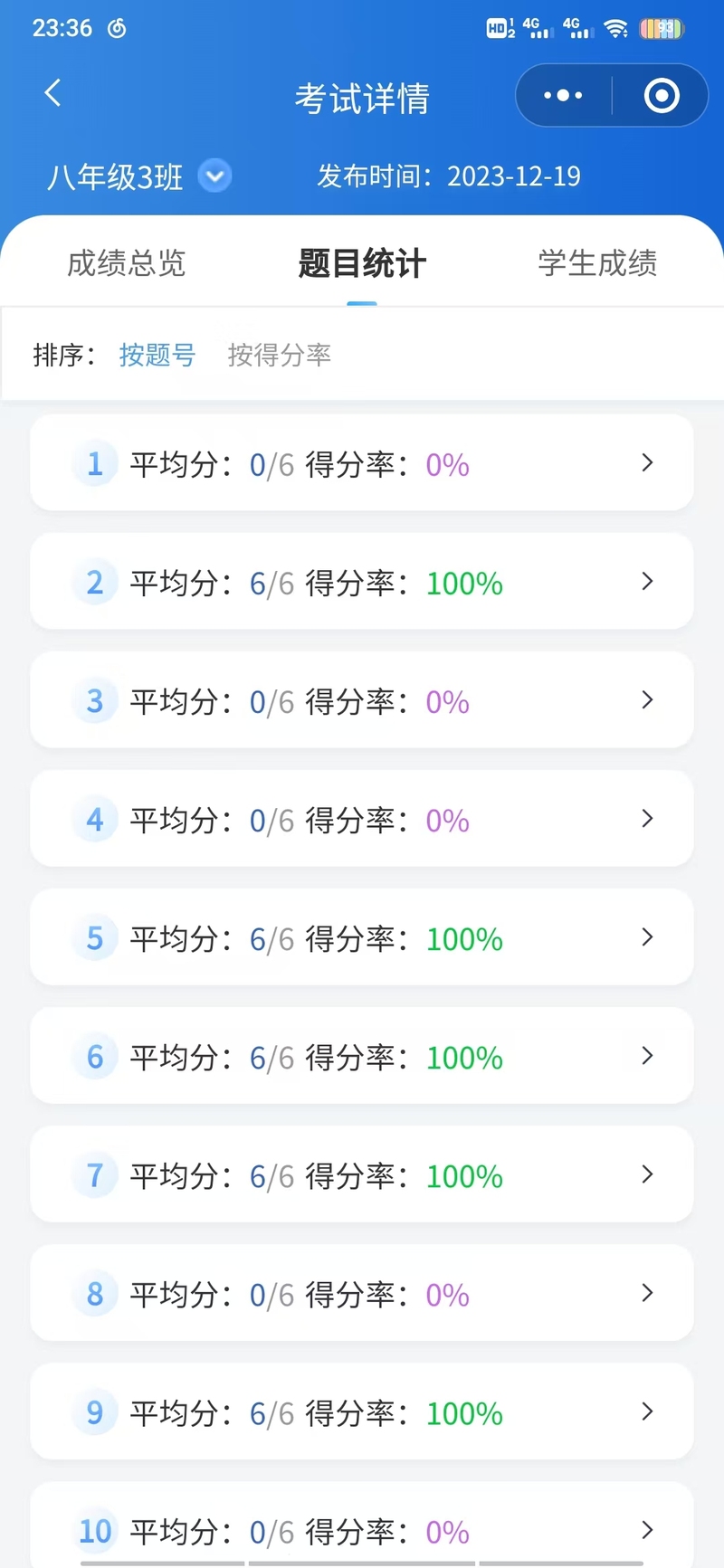Switch to the 成绩总览 tab
Viewport: 724px width, 1568px height.
(127, 263)
